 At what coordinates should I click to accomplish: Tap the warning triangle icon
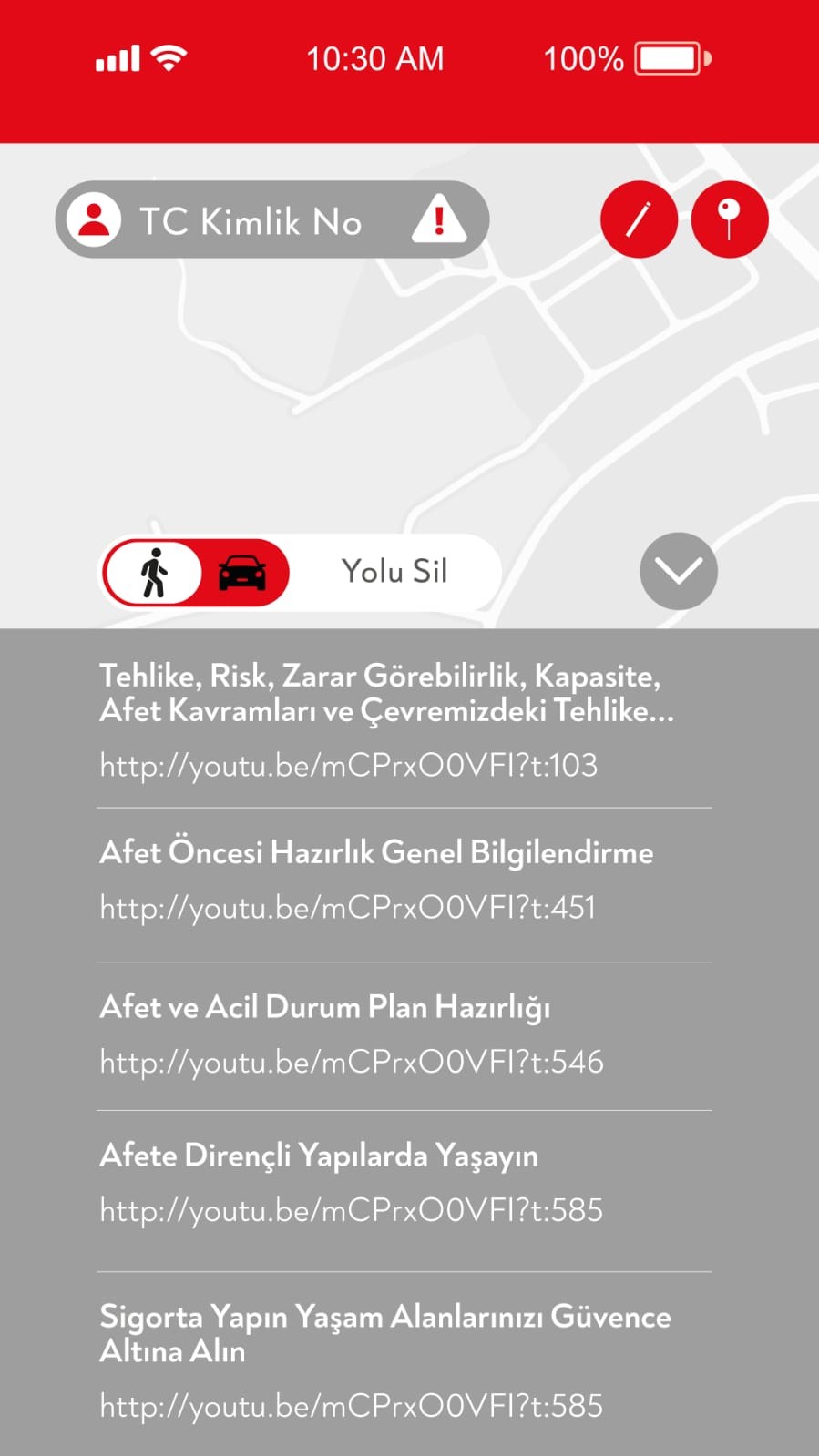tap(439, 219)
